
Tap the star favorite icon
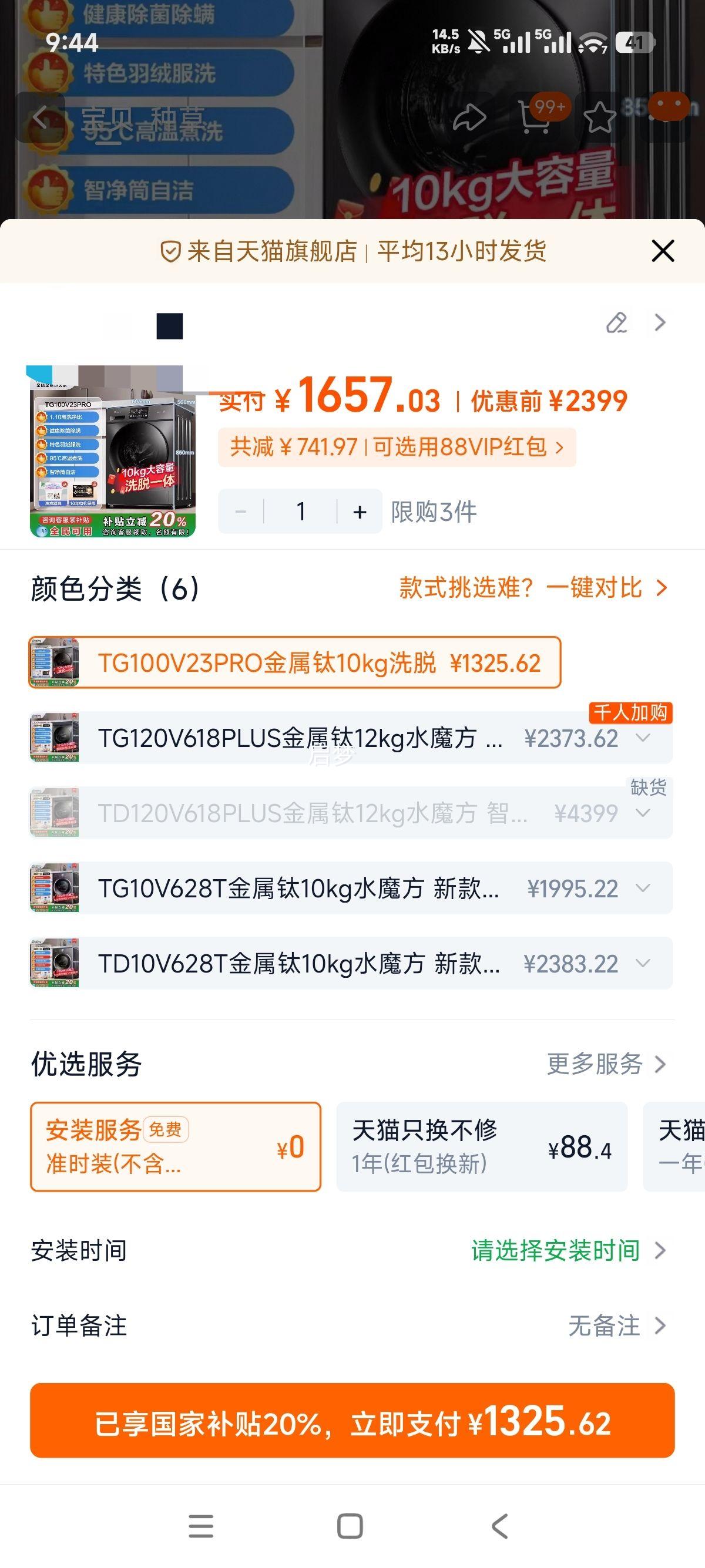click(x=600, y=117)
